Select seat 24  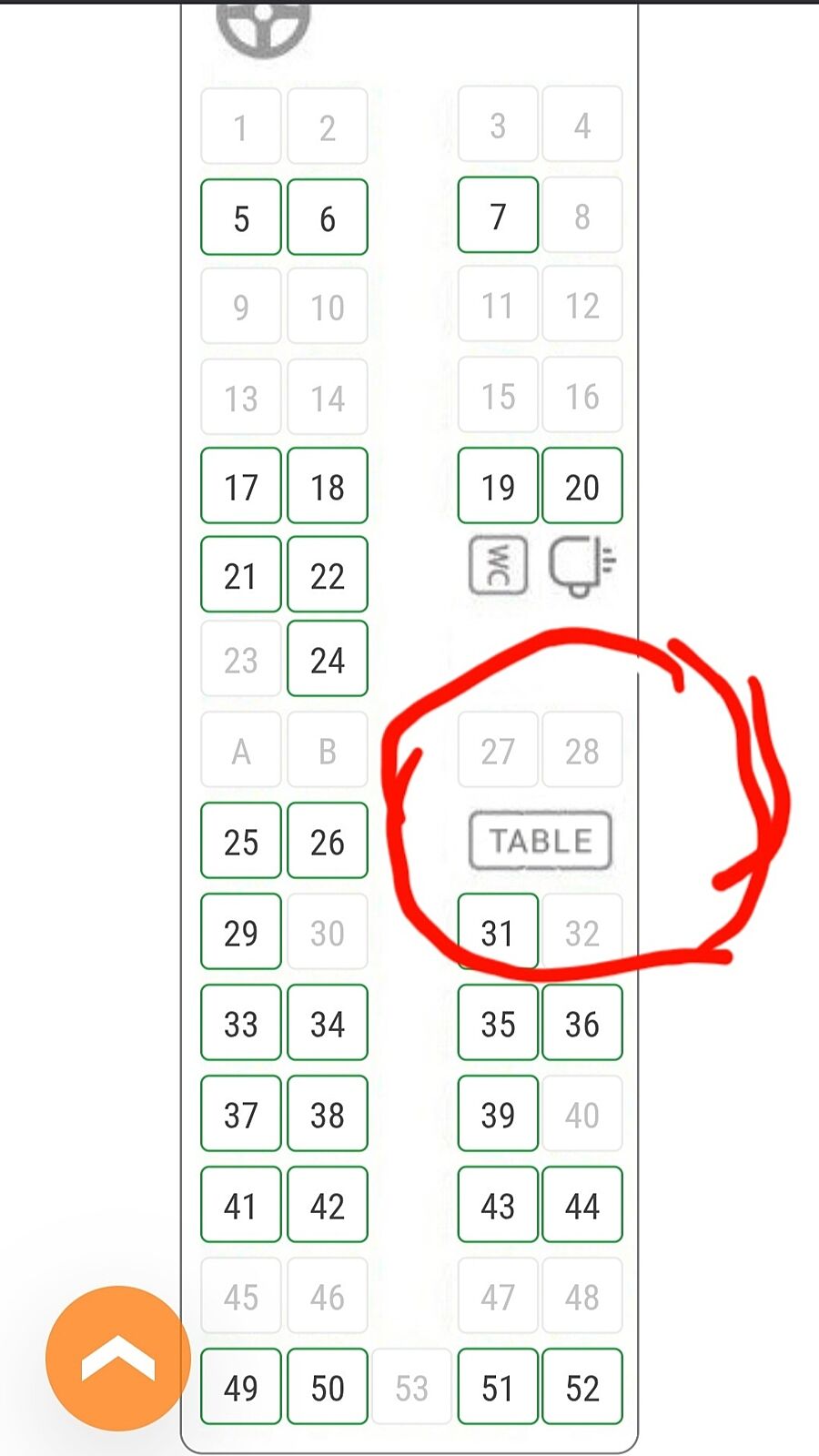327,659
